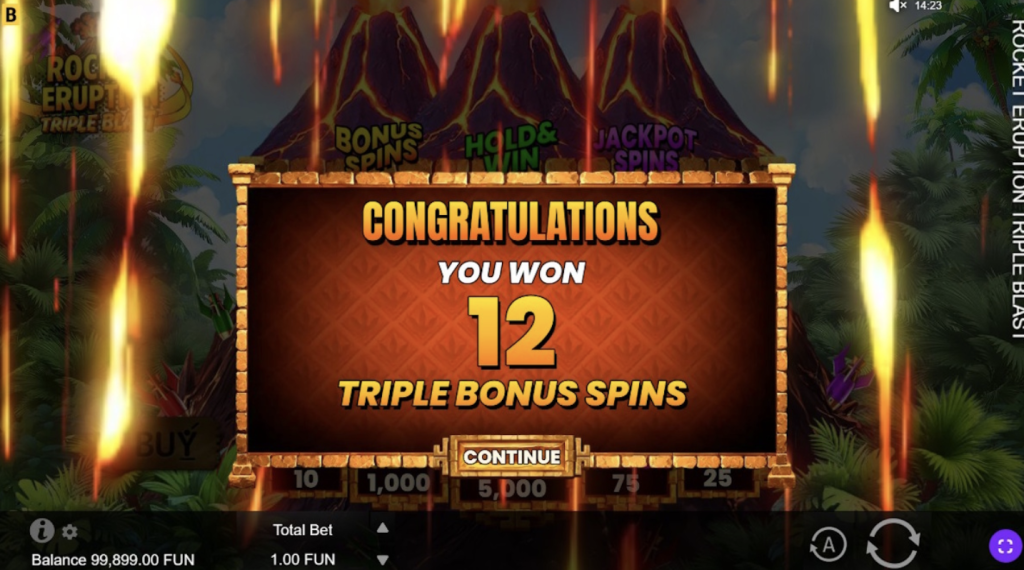
Task: Open the settings gear
Action: (70, 532)
